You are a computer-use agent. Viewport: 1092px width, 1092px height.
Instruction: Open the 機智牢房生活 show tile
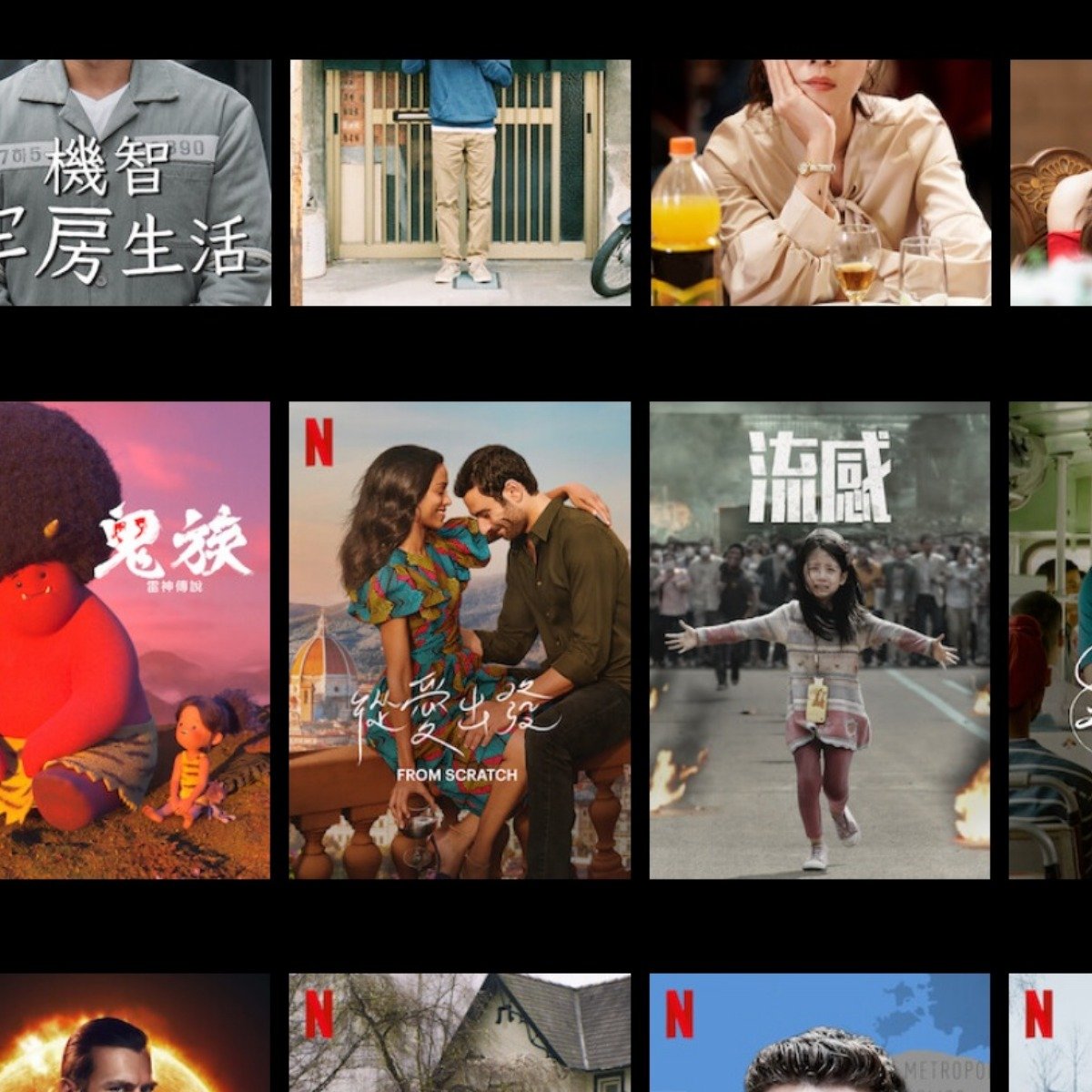tap(135, 182)
